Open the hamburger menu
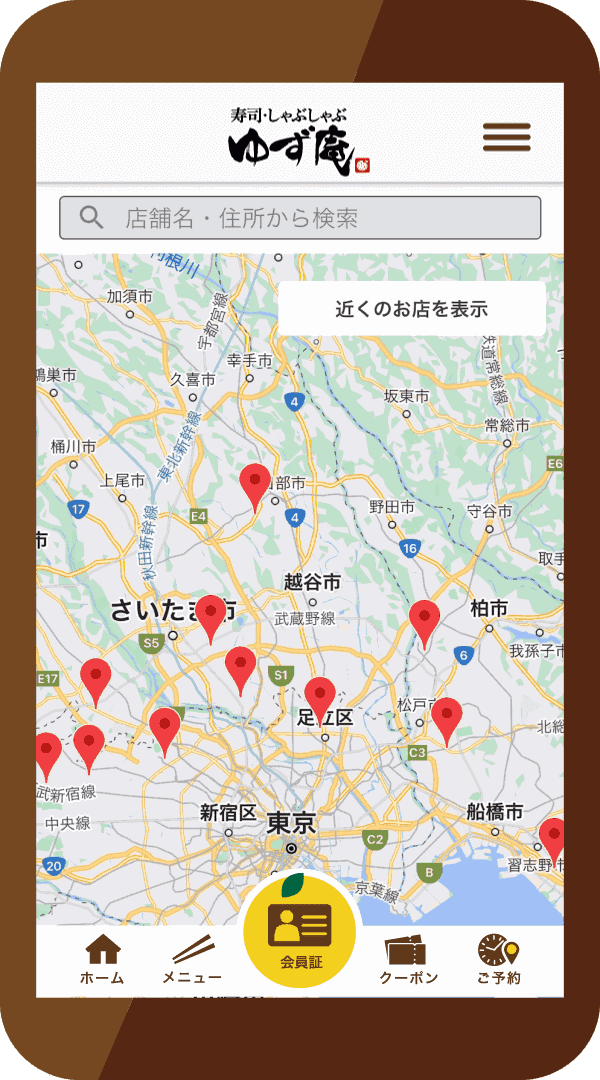Viewport: 600px width, 1080px height. tap(506, 138)
